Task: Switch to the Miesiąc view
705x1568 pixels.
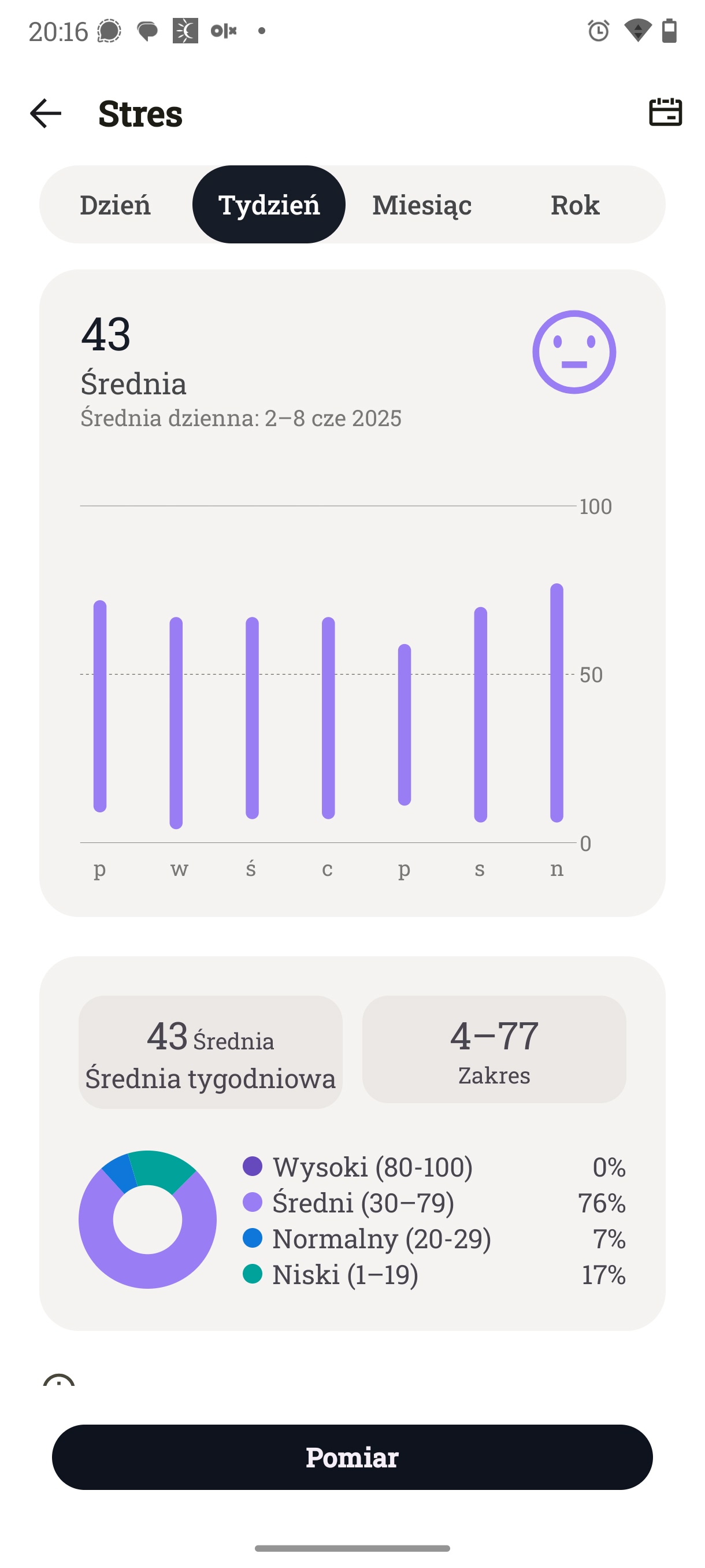Action: [x=421, y=205]
